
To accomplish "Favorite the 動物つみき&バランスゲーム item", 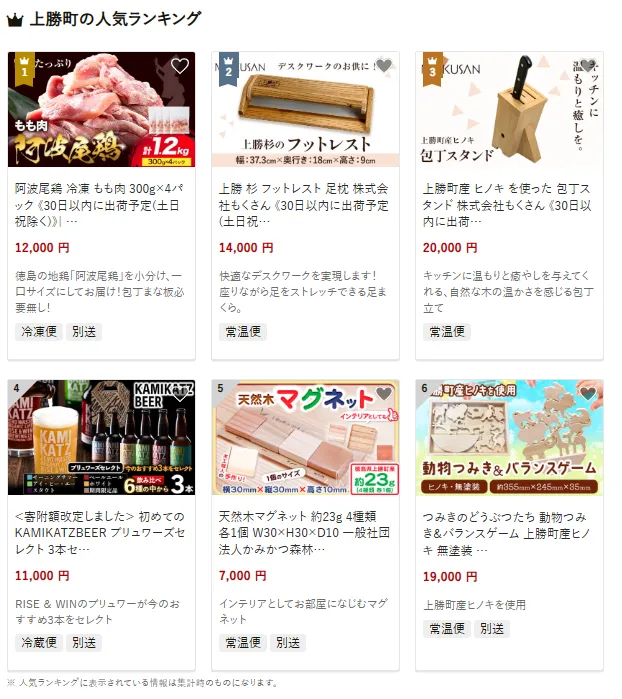I will point(588,394).
